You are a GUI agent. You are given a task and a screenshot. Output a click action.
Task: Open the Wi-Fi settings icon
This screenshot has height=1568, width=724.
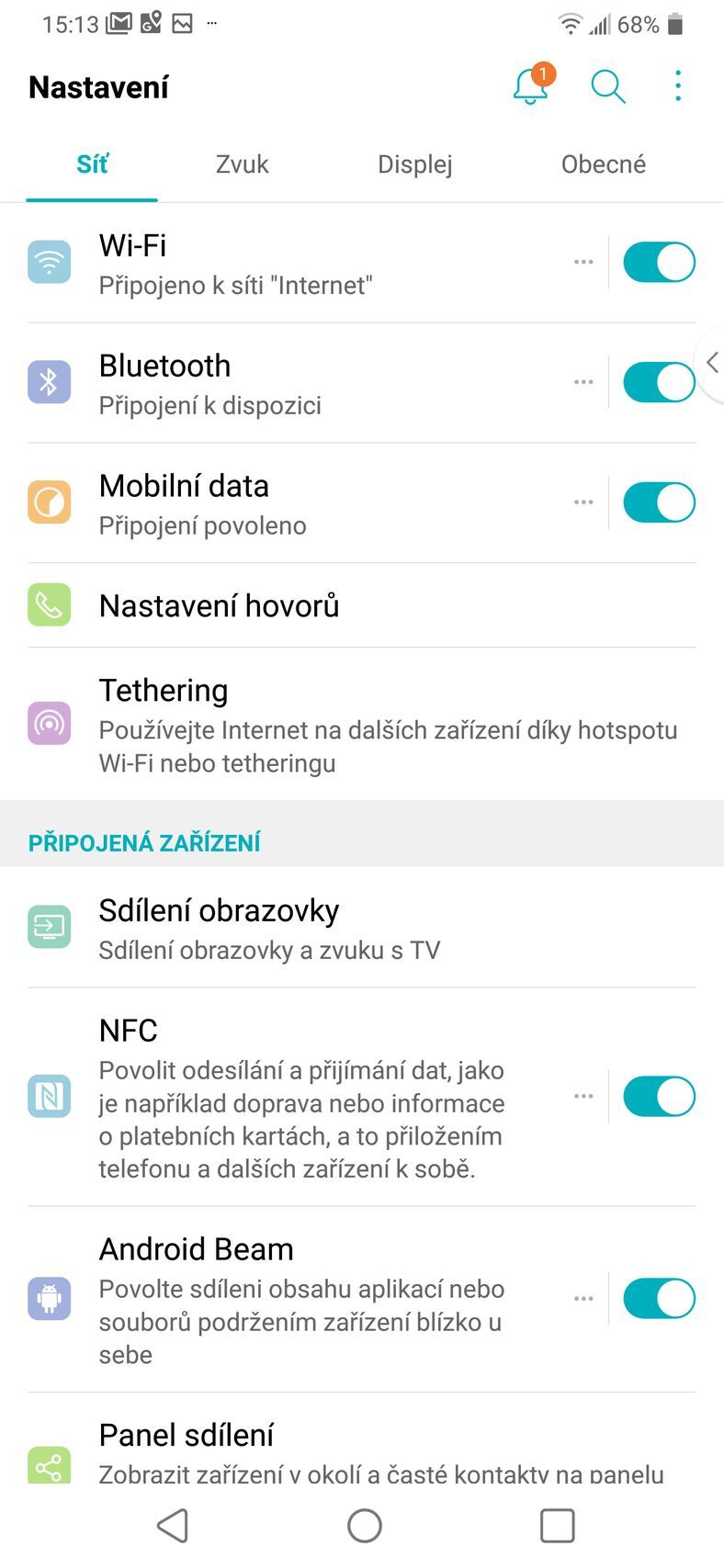coord(49,262)
